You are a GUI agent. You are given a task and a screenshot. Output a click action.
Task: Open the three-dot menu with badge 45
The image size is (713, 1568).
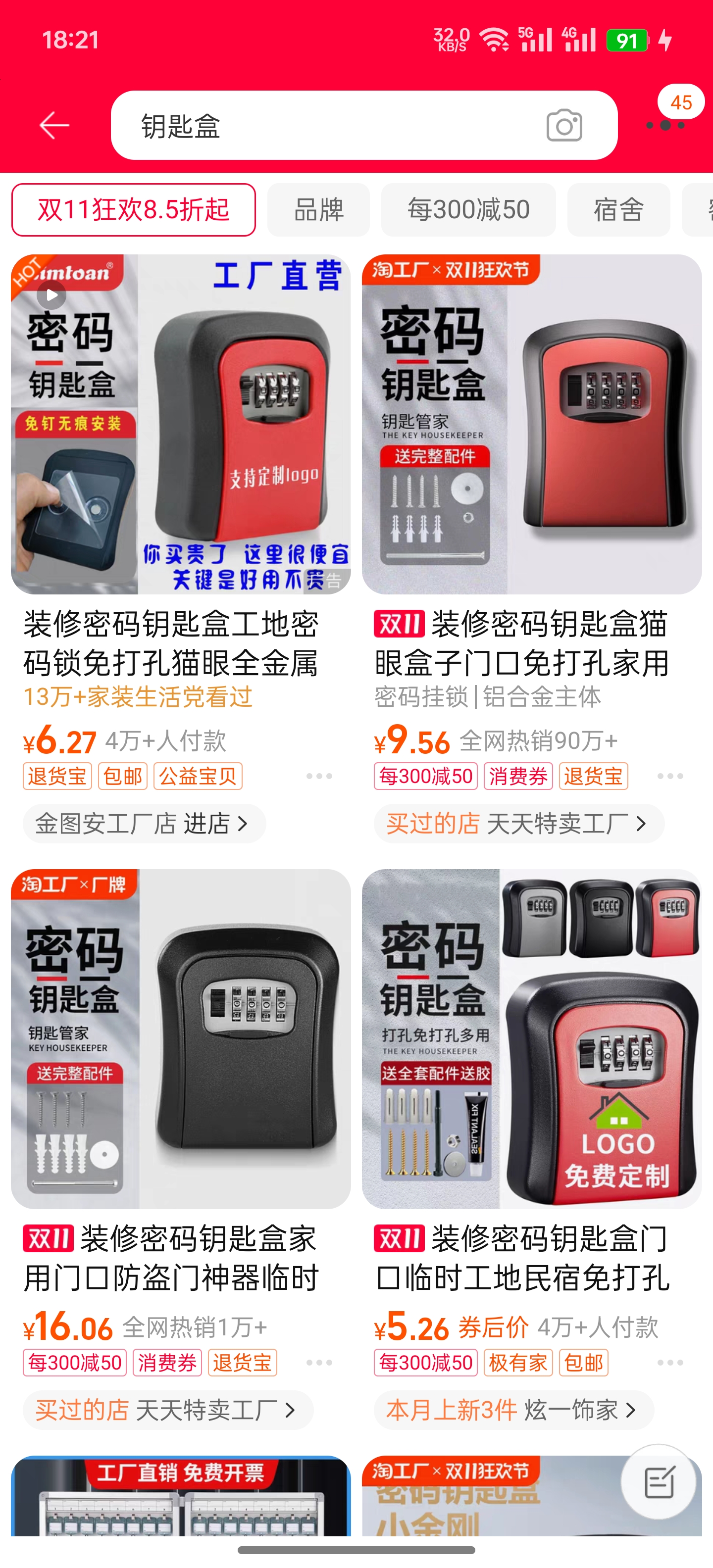coord(665,125)
